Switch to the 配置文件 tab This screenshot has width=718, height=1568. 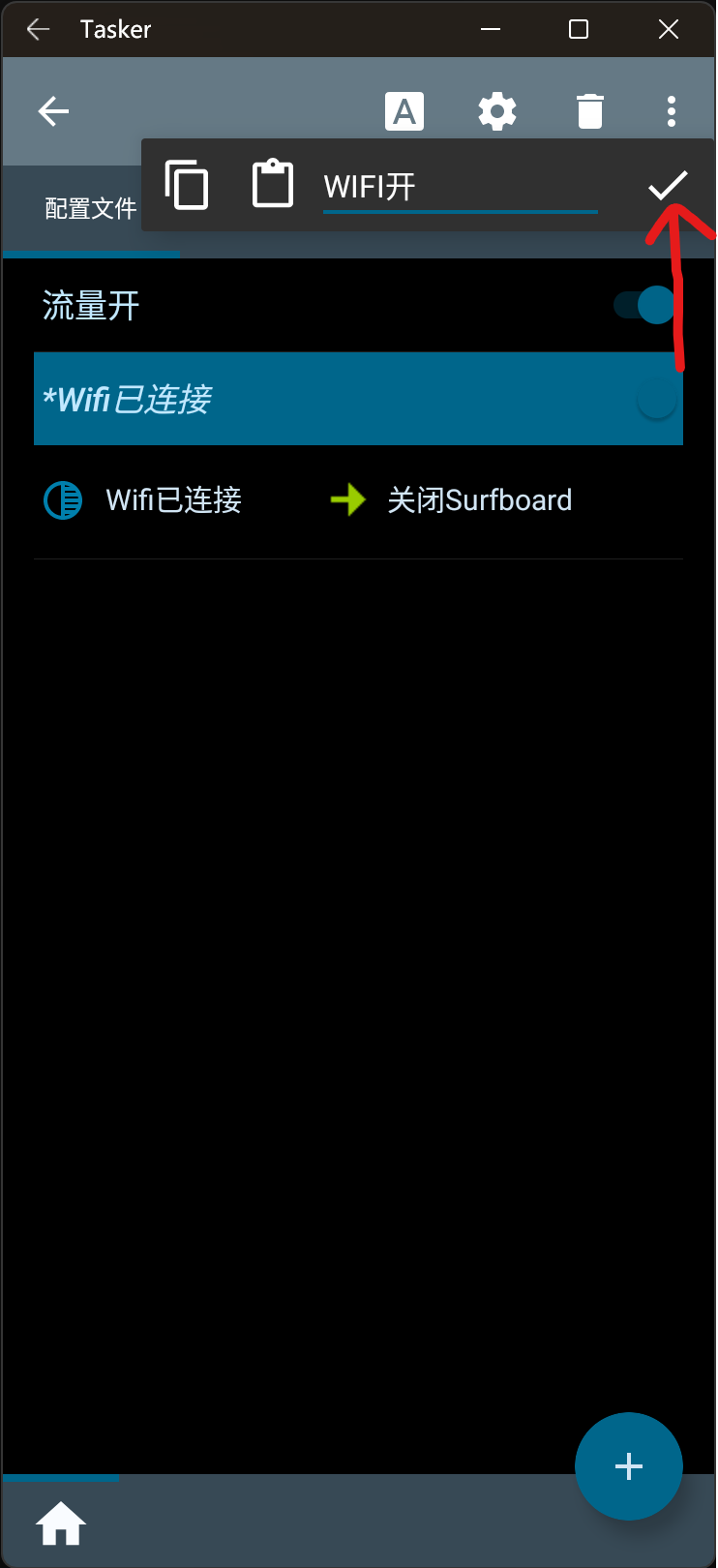click(x=90, y=208)
